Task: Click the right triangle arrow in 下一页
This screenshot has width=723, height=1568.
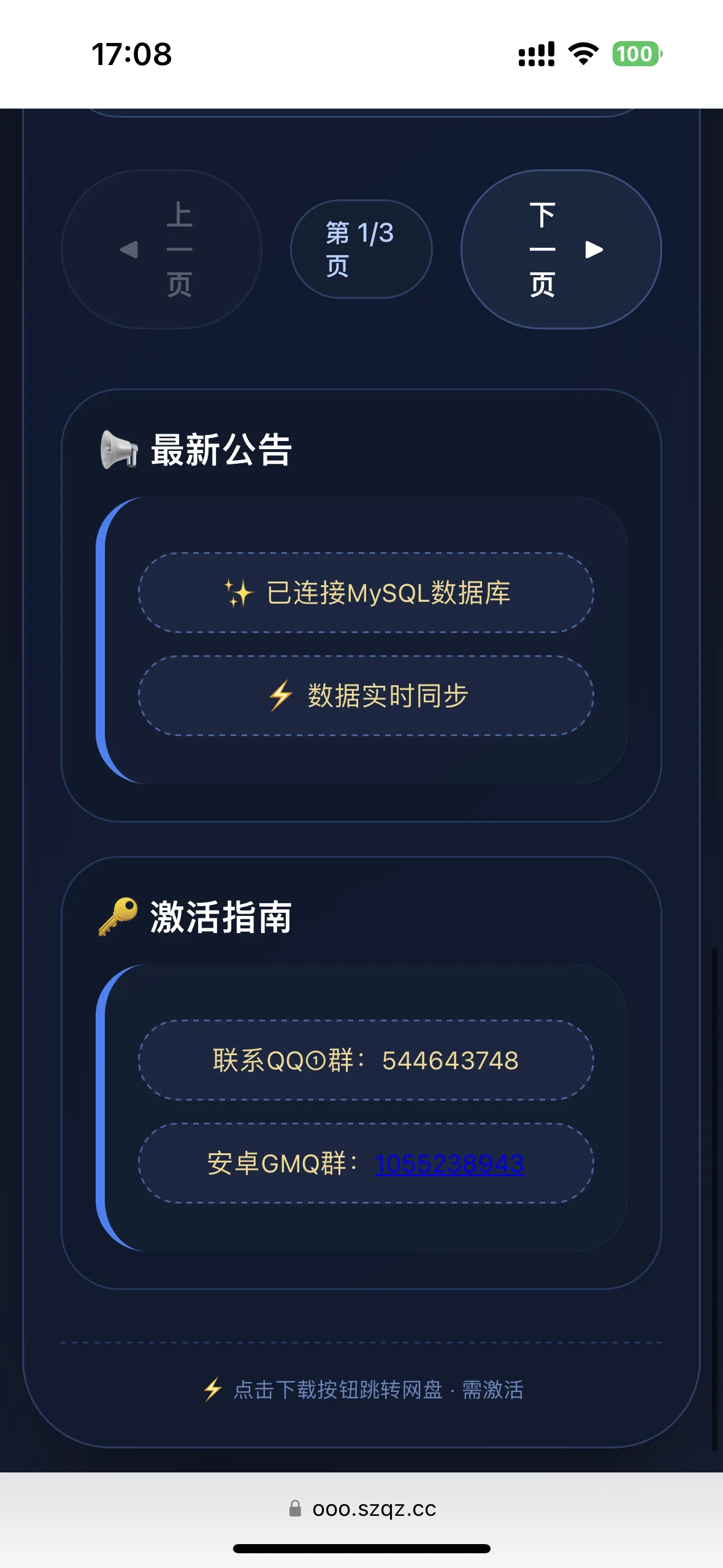Action: point(594,249)
